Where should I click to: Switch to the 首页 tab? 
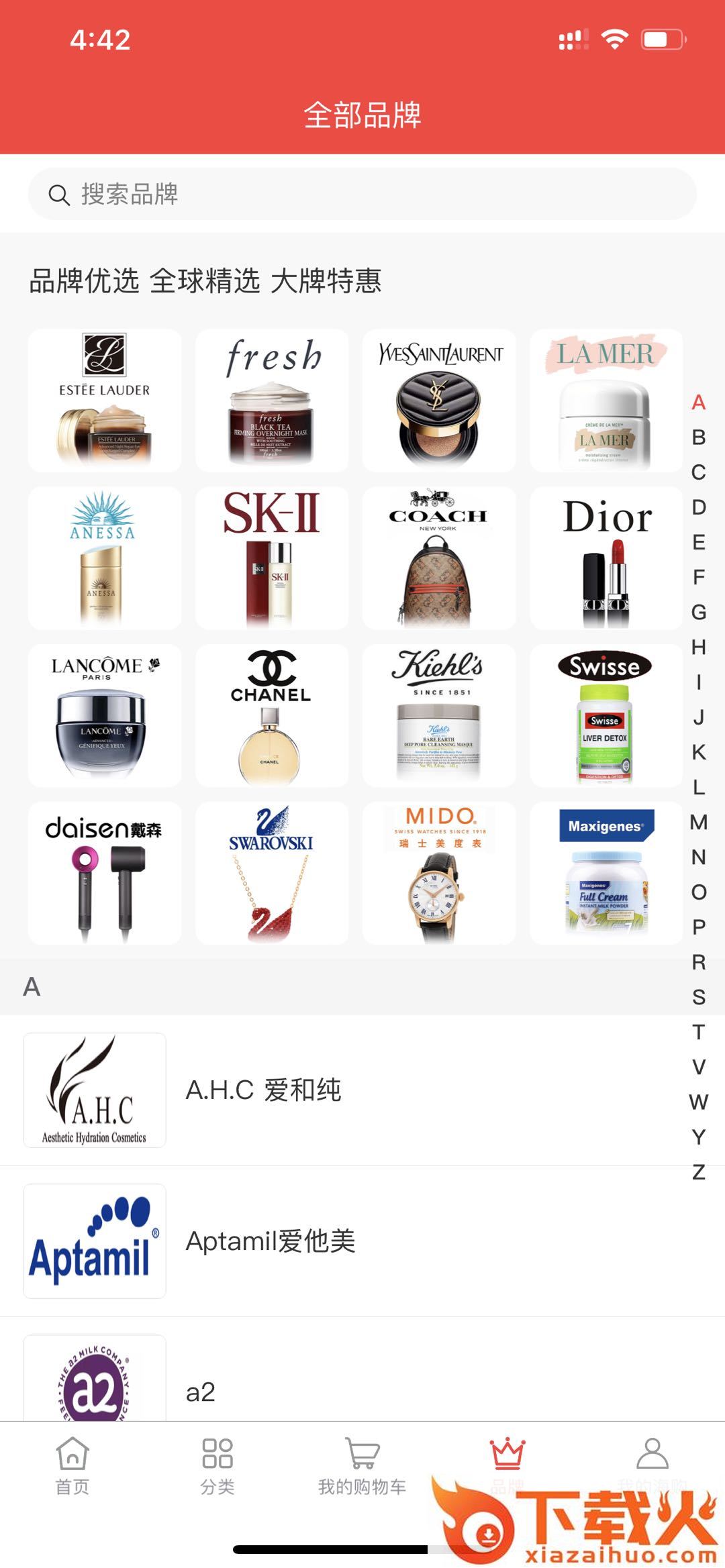pyautogui.click(x=72, y=1467)
